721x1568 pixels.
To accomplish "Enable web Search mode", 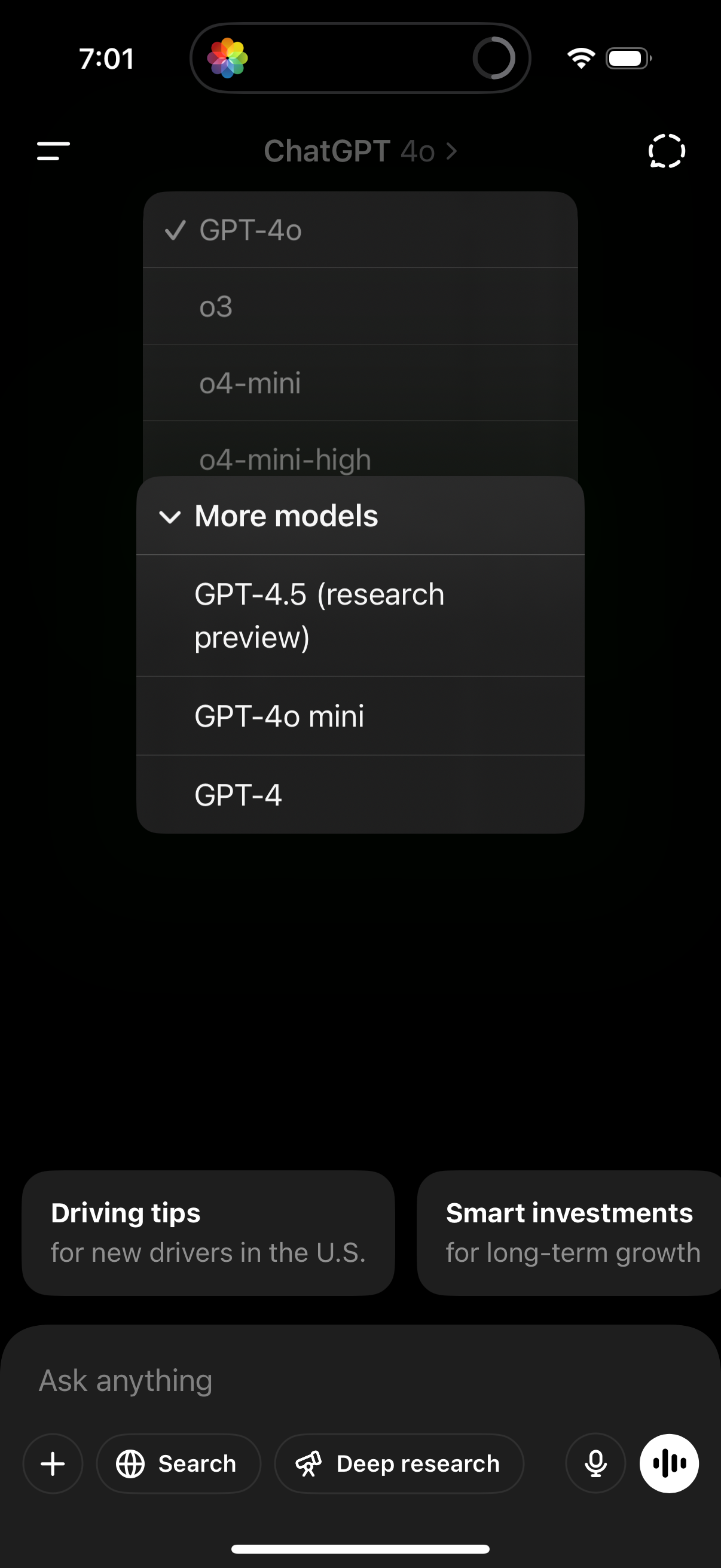I will 178,1463.
